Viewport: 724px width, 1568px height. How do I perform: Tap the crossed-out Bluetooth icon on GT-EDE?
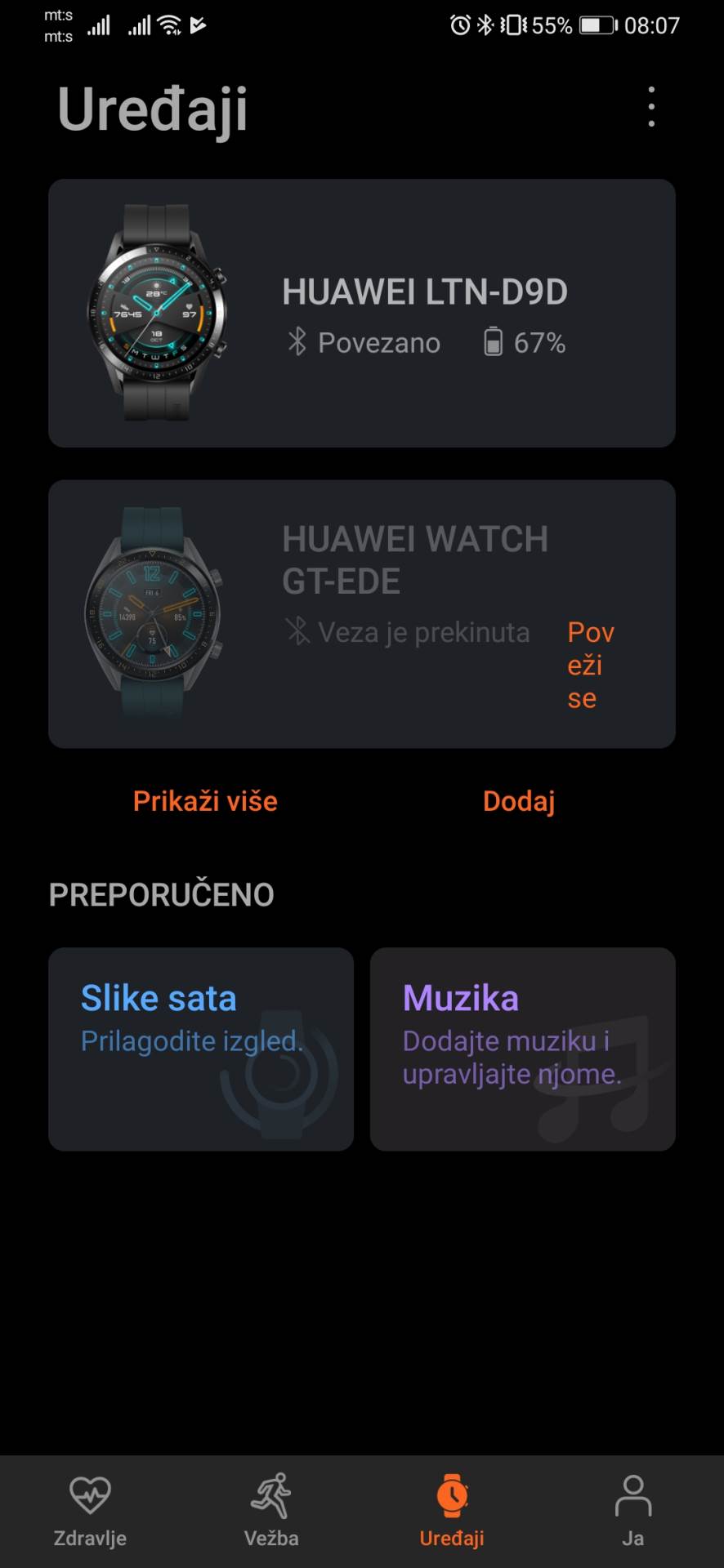coord(297,631)
